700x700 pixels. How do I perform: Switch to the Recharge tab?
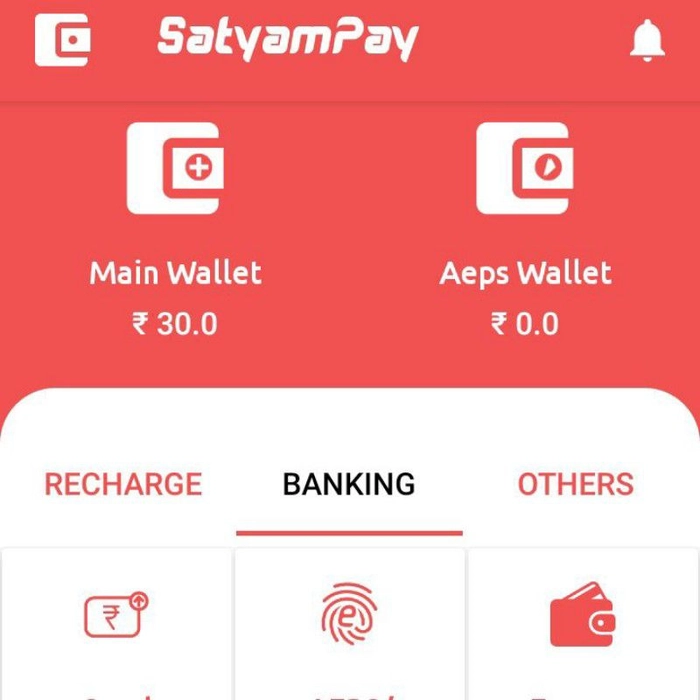point(123,485)
